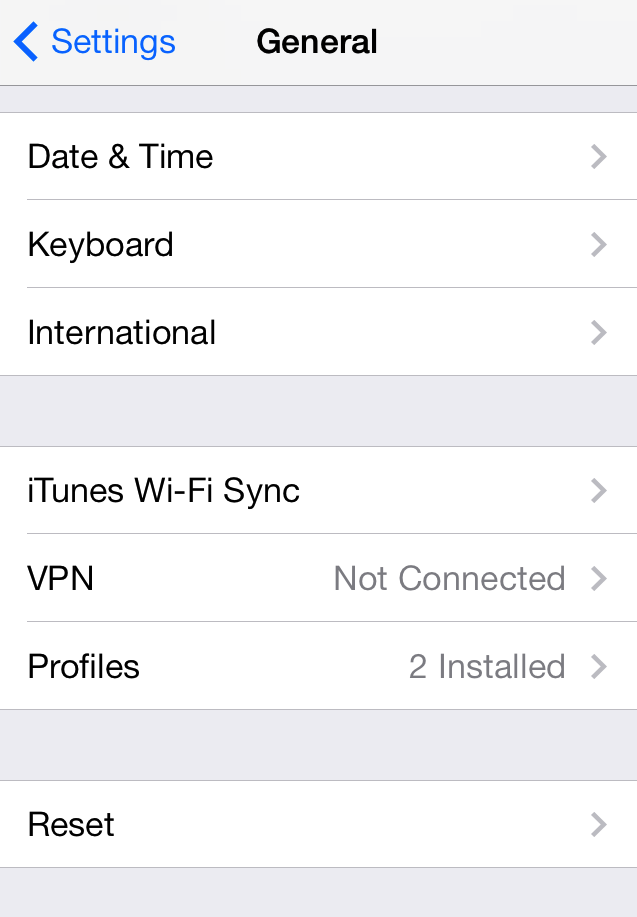
Task: Open VPN settings
Action: 318,579
